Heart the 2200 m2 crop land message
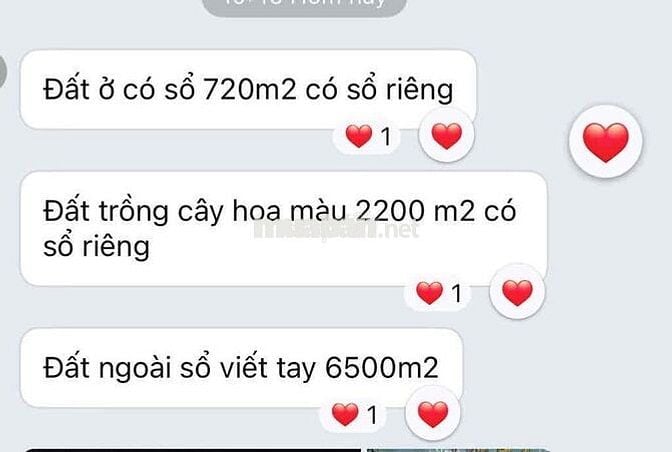 (x=517, y=293)
